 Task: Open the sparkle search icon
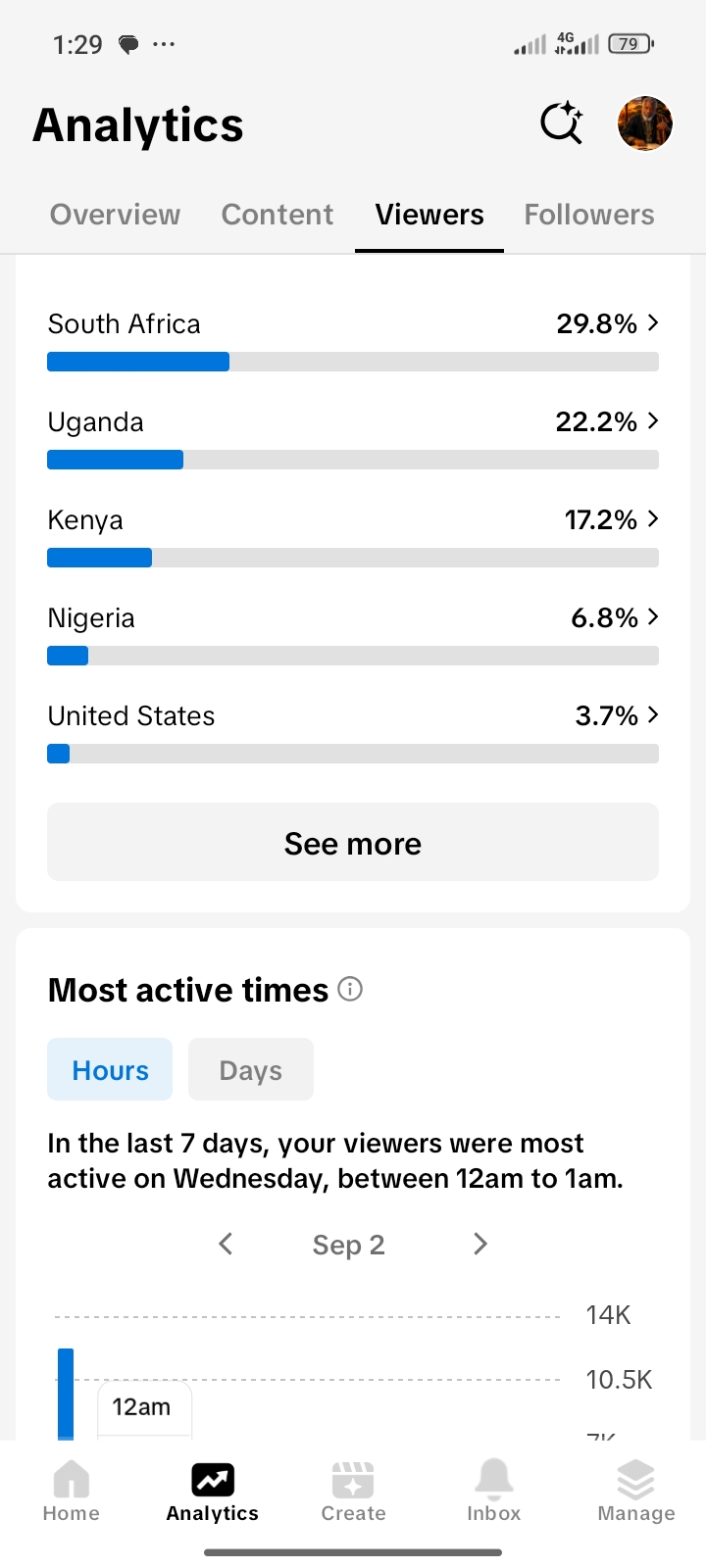[562, 123]
